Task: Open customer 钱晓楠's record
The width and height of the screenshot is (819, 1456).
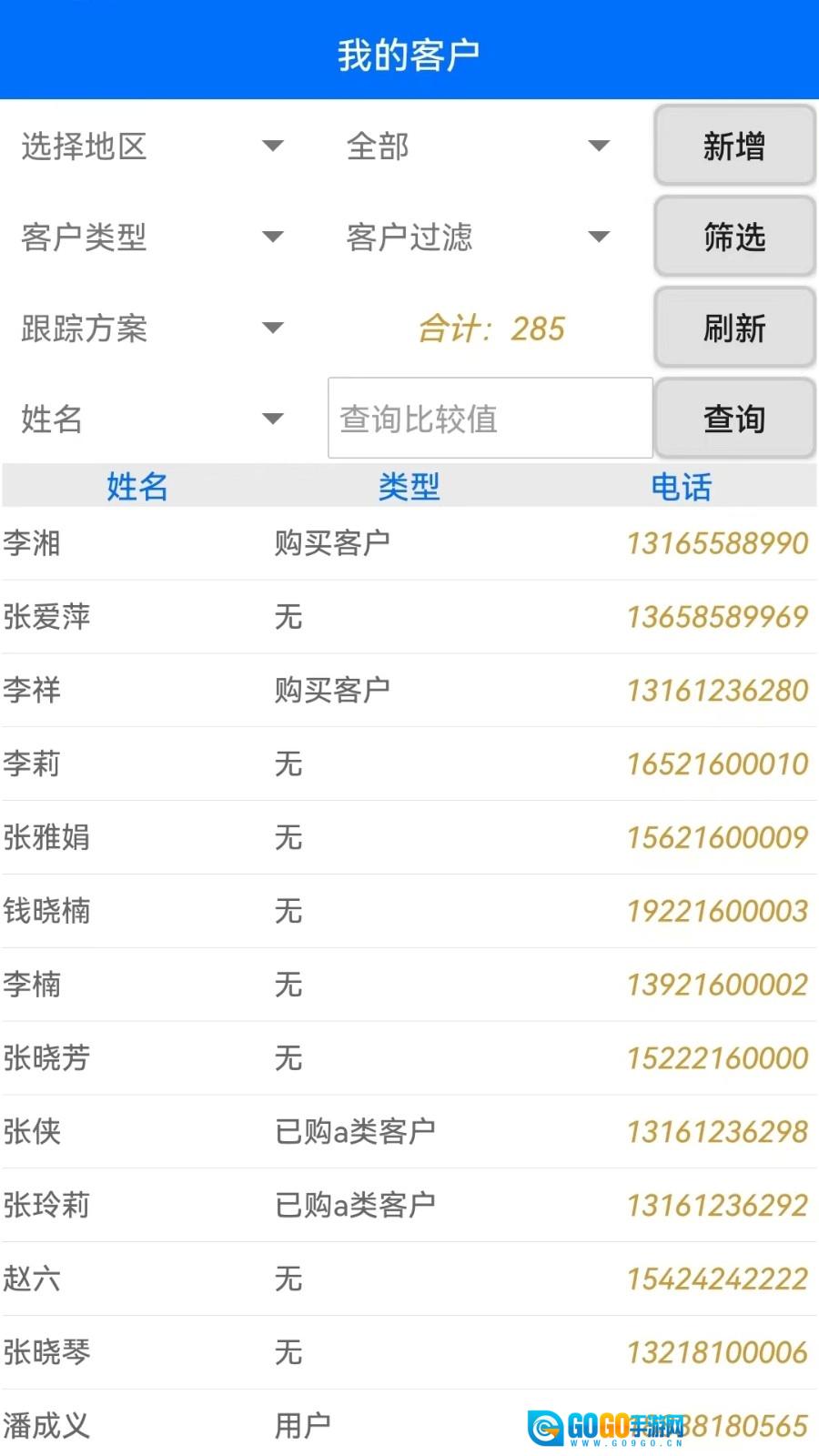Action: click(x=409, y=911)
